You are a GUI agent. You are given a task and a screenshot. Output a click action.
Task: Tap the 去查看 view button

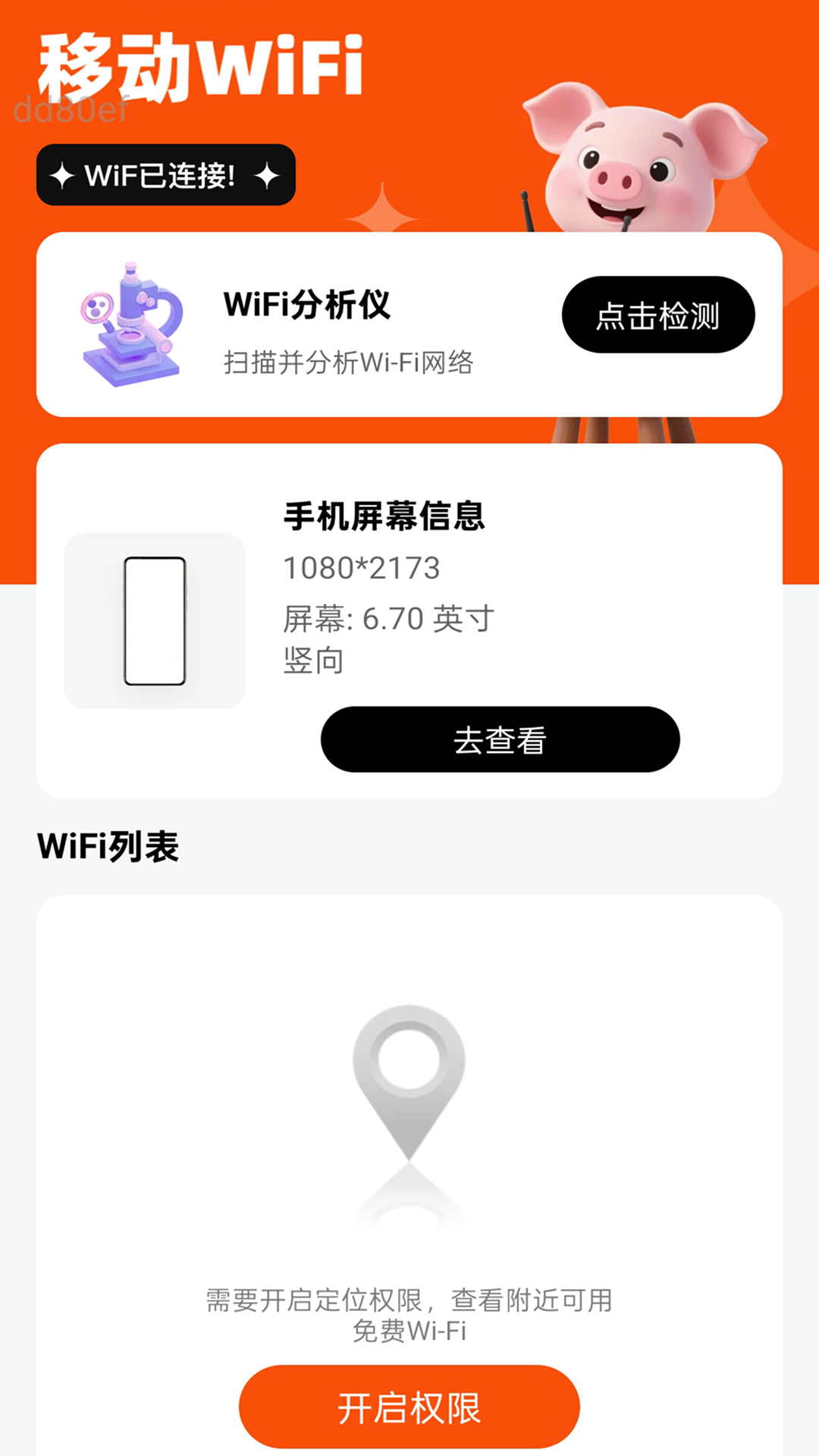[499, 739]
